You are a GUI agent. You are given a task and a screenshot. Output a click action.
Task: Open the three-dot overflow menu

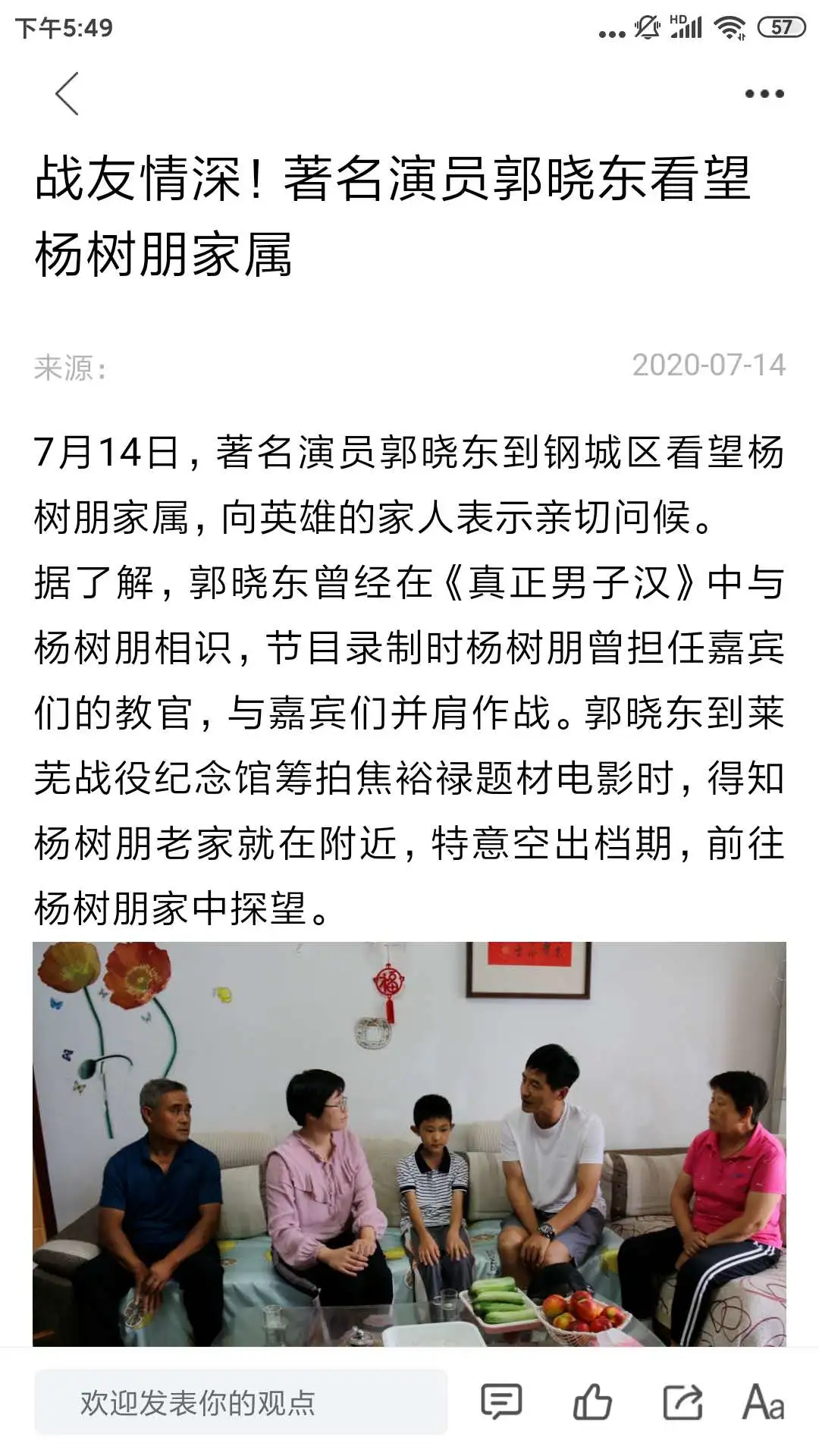(x=764, y=94)
